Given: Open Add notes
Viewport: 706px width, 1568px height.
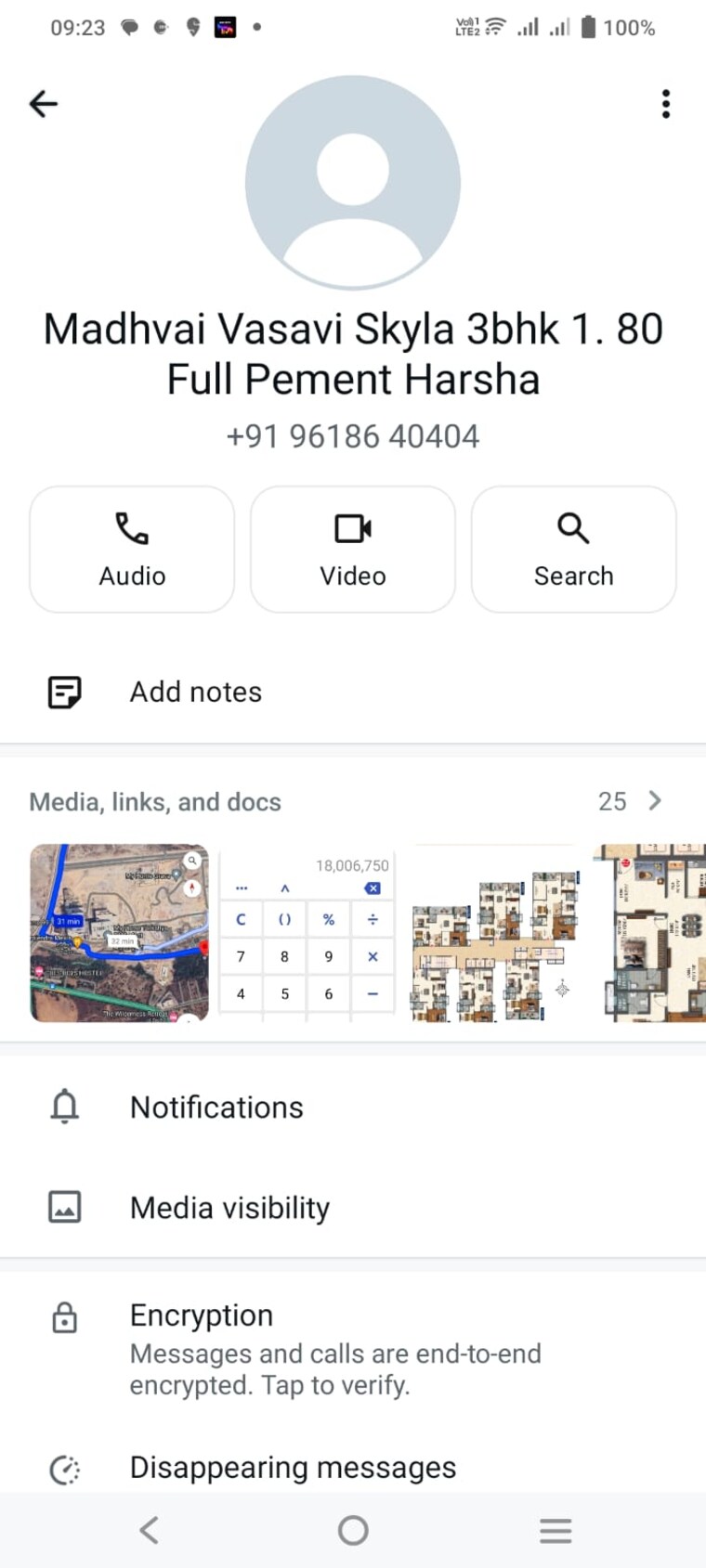Looking at the screenshot, I should tap(195, 692).
